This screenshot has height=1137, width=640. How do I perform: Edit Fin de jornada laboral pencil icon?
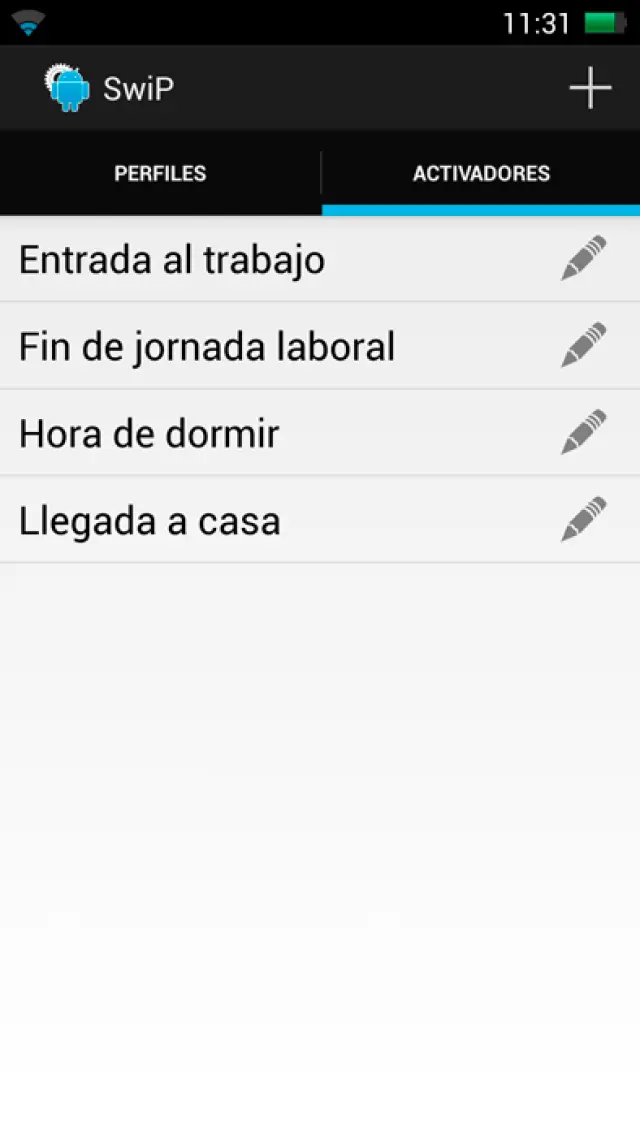tap(584, 346)
